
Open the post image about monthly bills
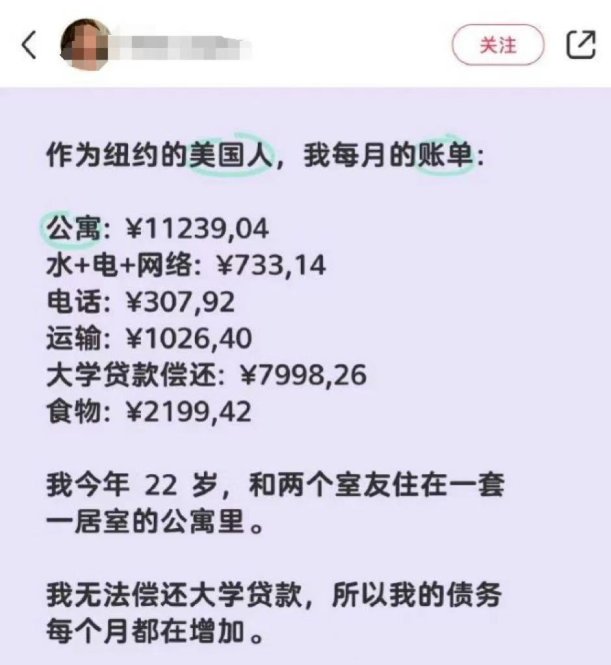click(x=305, y=380)
